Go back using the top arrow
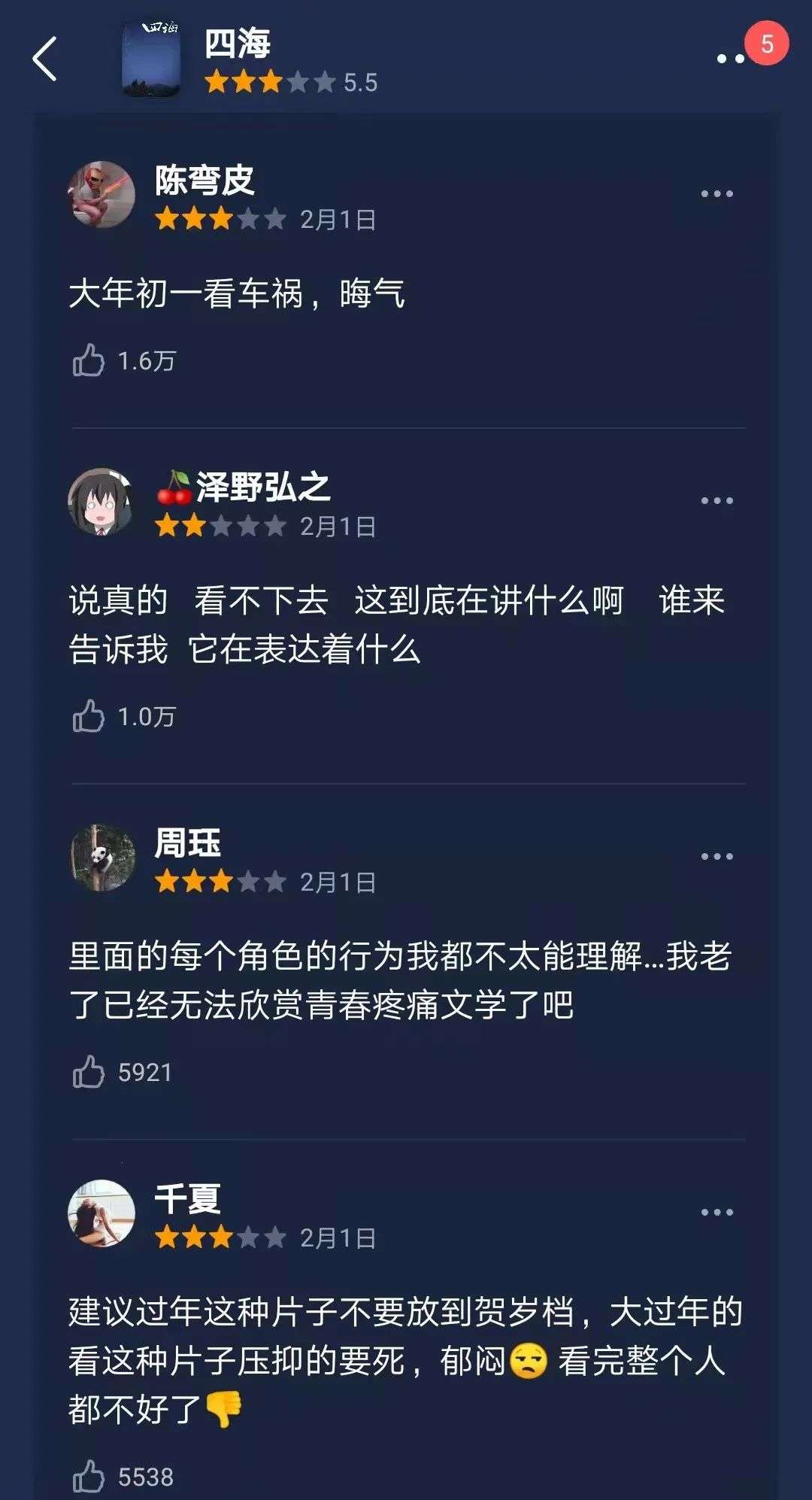The width and height of the screenshot is (812, 1500). [x=45, y=59]
